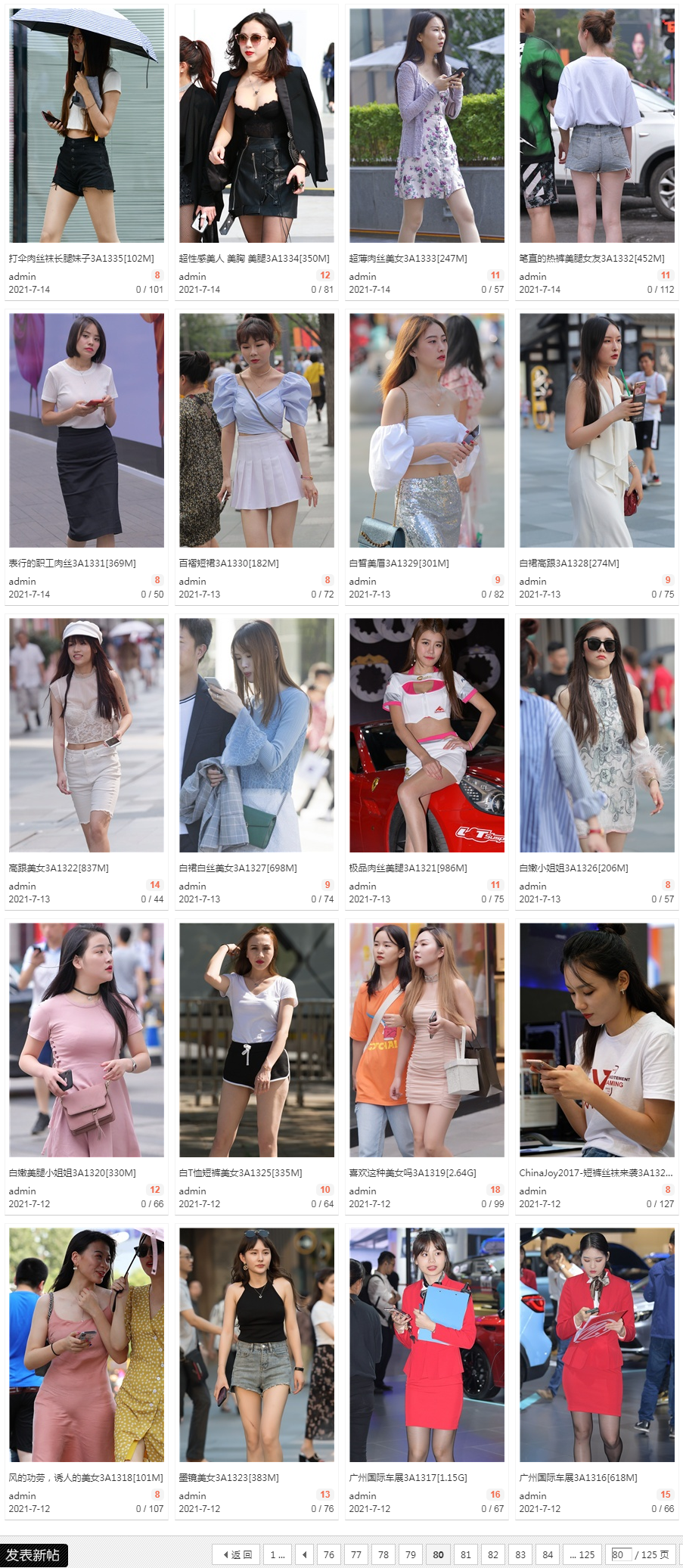Viewport: 683px width, 1568px height.
Task: Open thread 墨镜美女3A1323
Action: click(x=228, y=1478)
